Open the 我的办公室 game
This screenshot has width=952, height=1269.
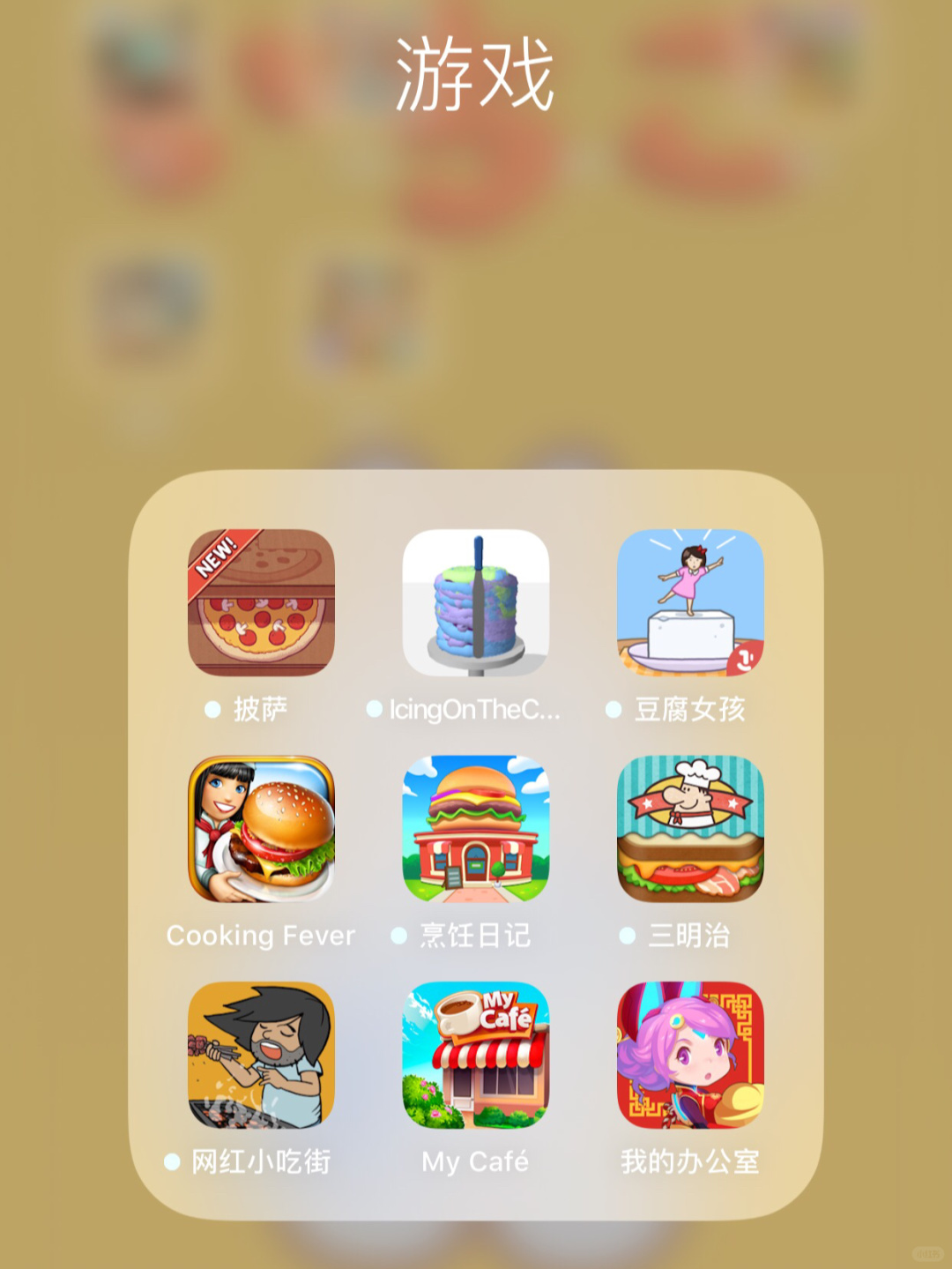tap(690, 1056)
